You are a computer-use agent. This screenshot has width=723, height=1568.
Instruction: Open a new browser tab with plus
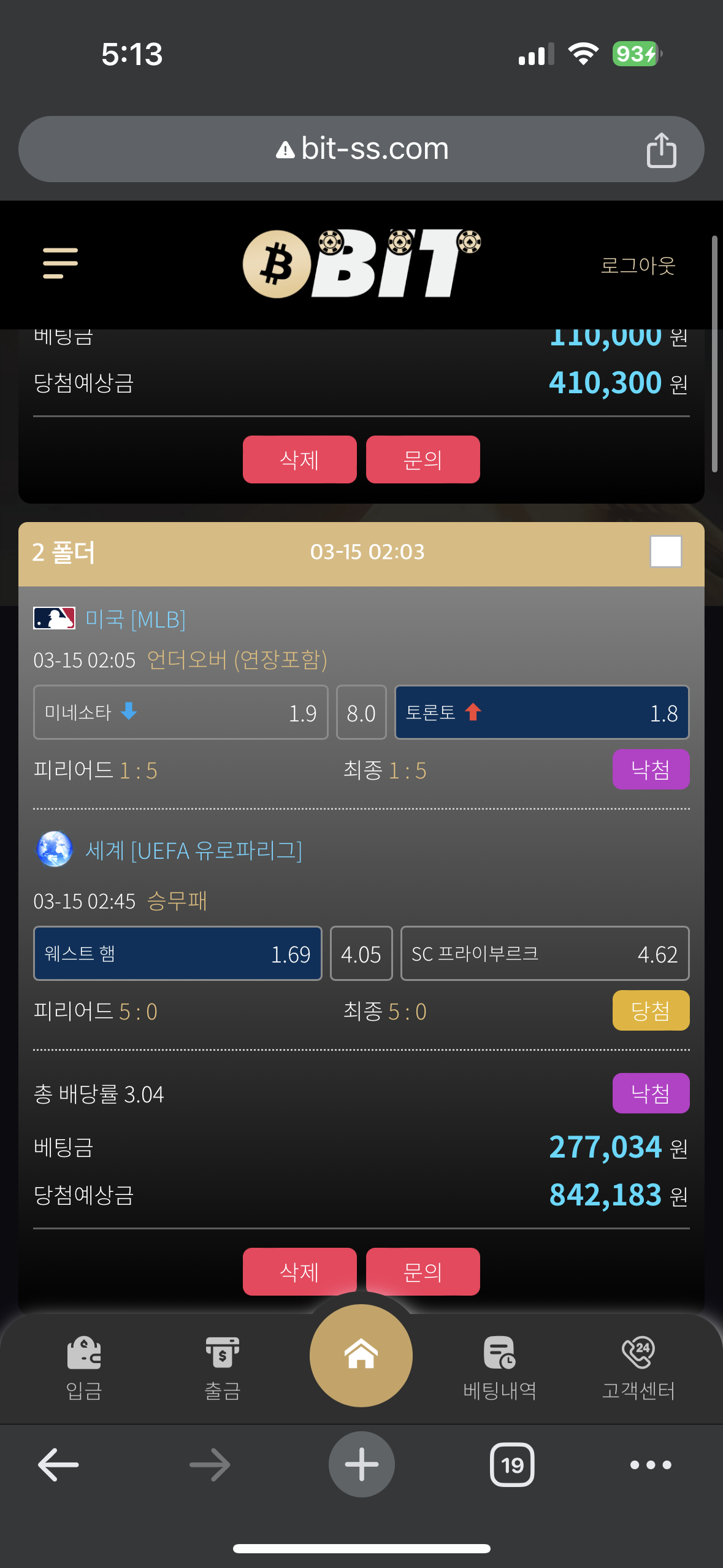click(361, 1464)
